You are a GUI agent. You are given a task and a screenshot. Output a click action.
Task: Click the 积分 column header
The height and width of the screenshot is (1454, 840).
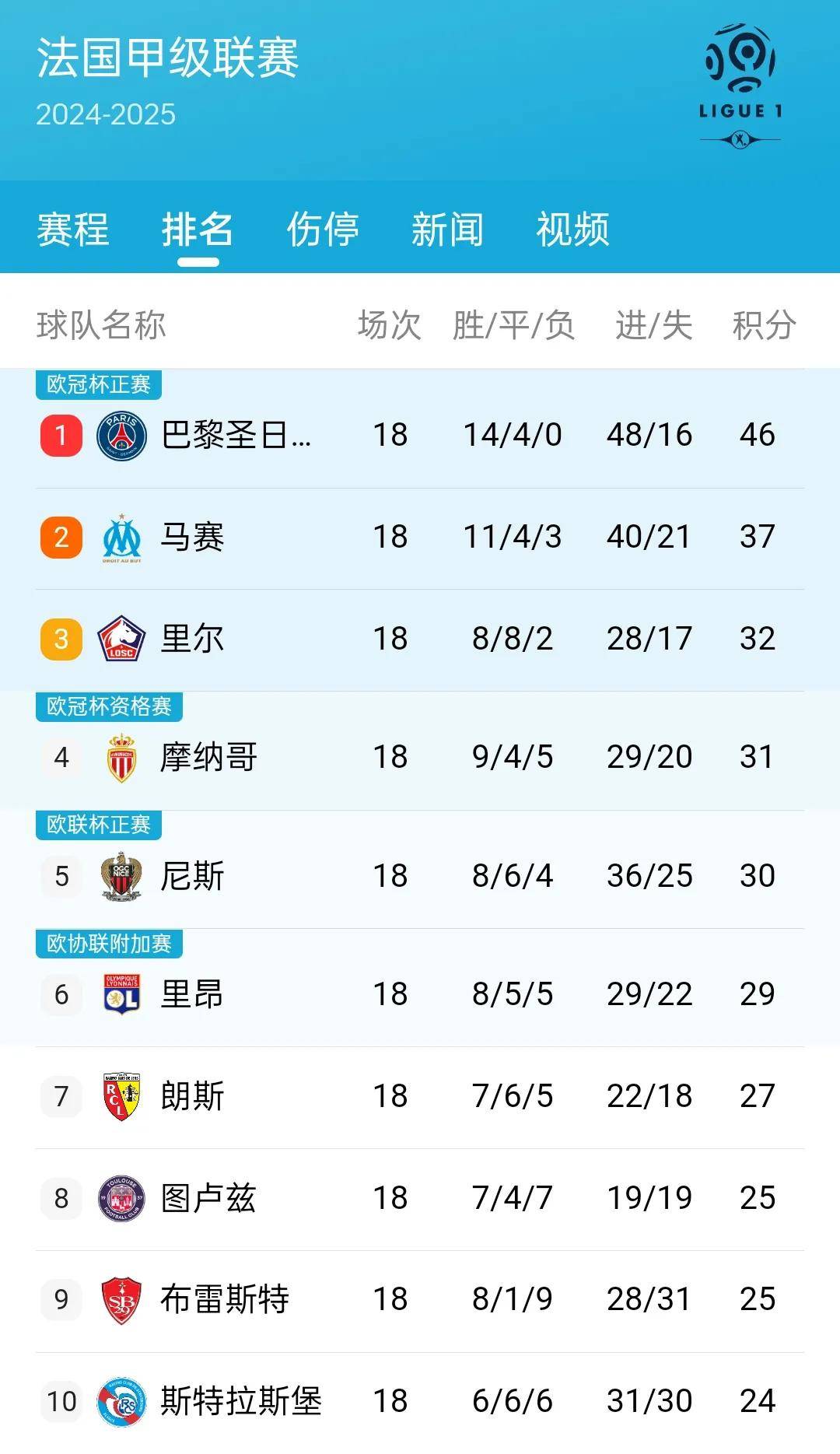765,327
